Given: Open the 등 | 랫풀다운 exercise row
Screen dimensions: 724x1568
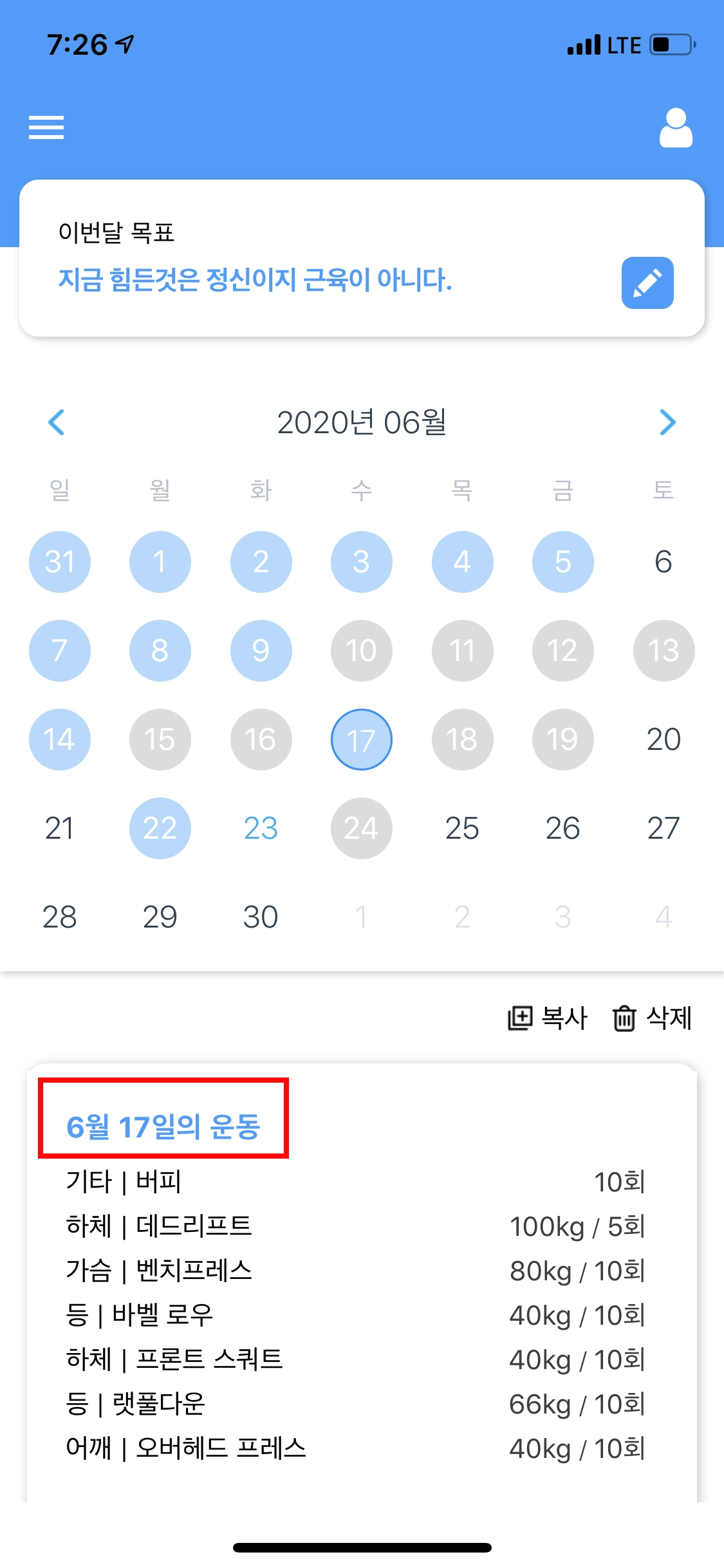Looking at the screenshot, I should click(354, 1404).
